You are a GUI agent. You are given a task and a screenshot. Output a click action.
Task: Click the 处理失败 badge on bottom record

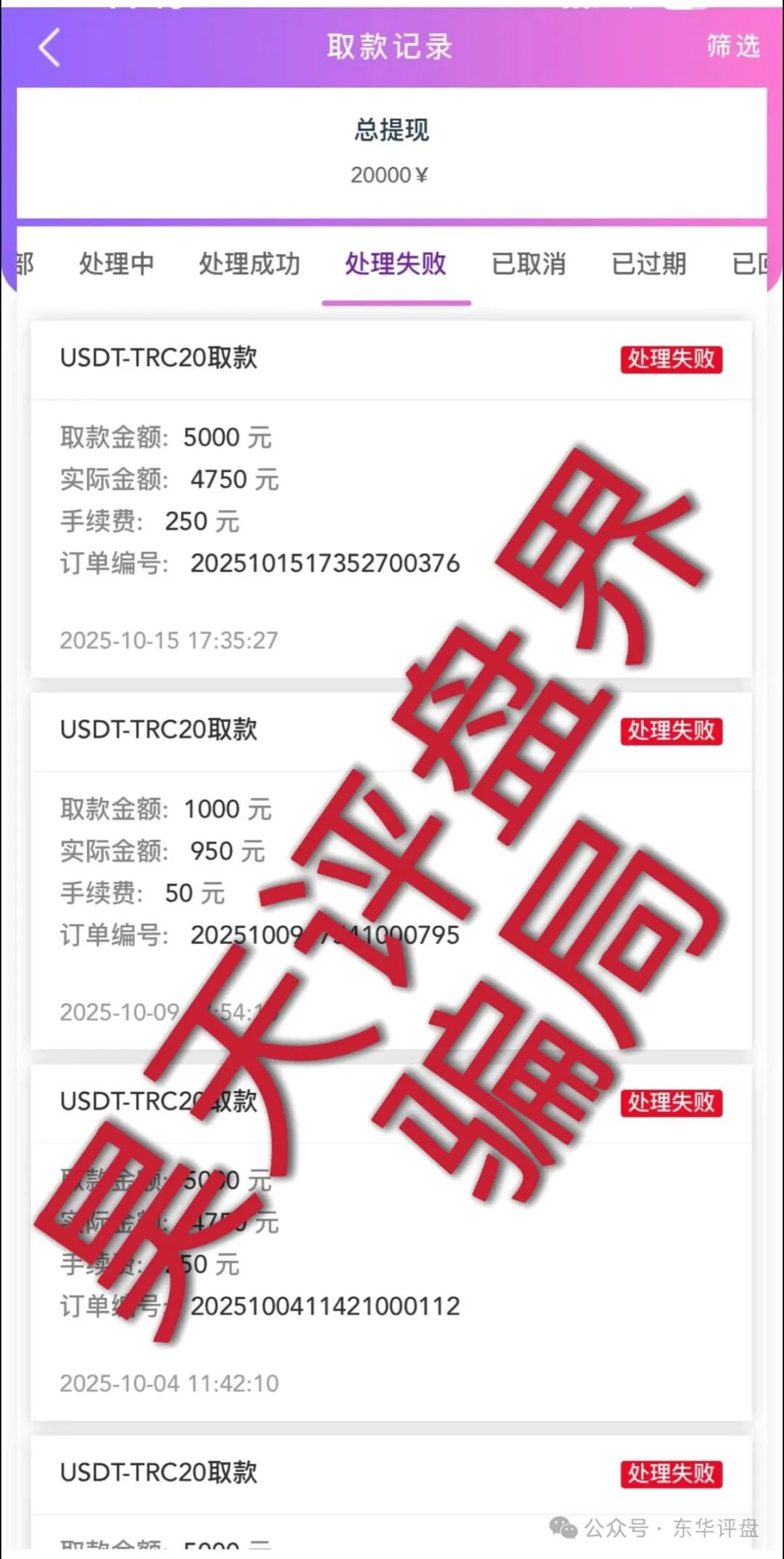coord(671,1474)
